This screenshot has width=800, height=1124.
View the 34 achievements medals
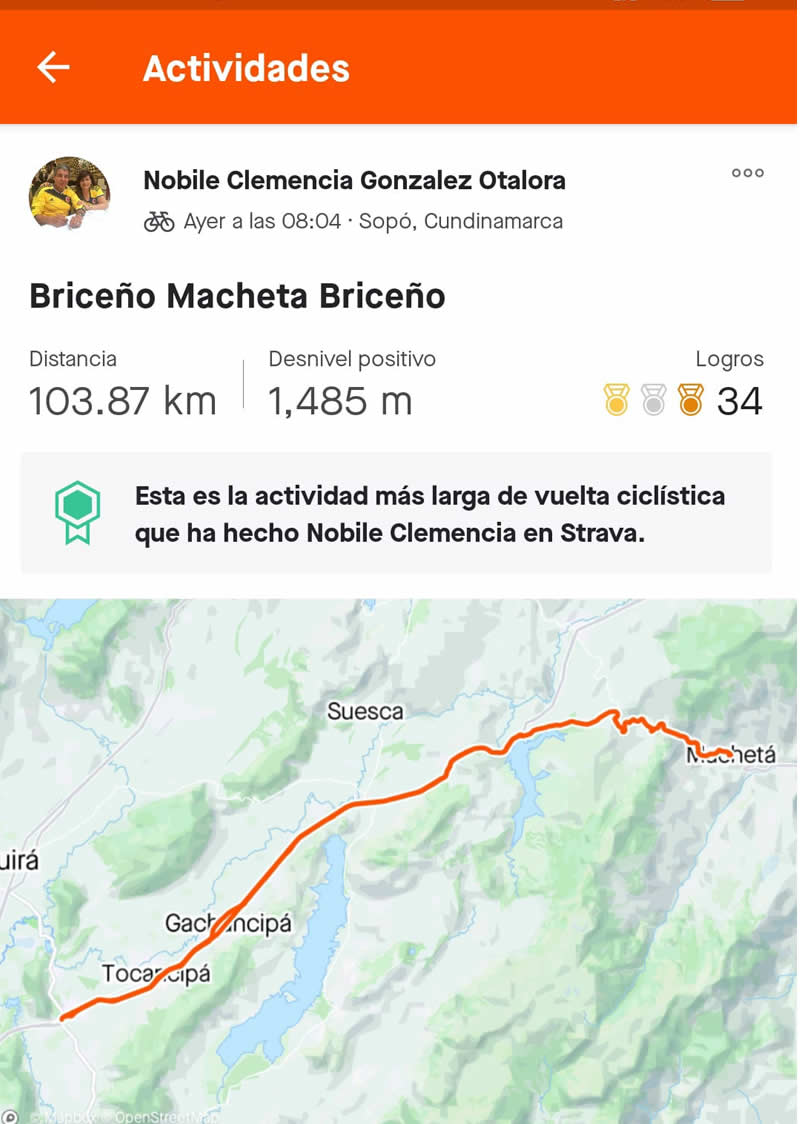point(683,400)
